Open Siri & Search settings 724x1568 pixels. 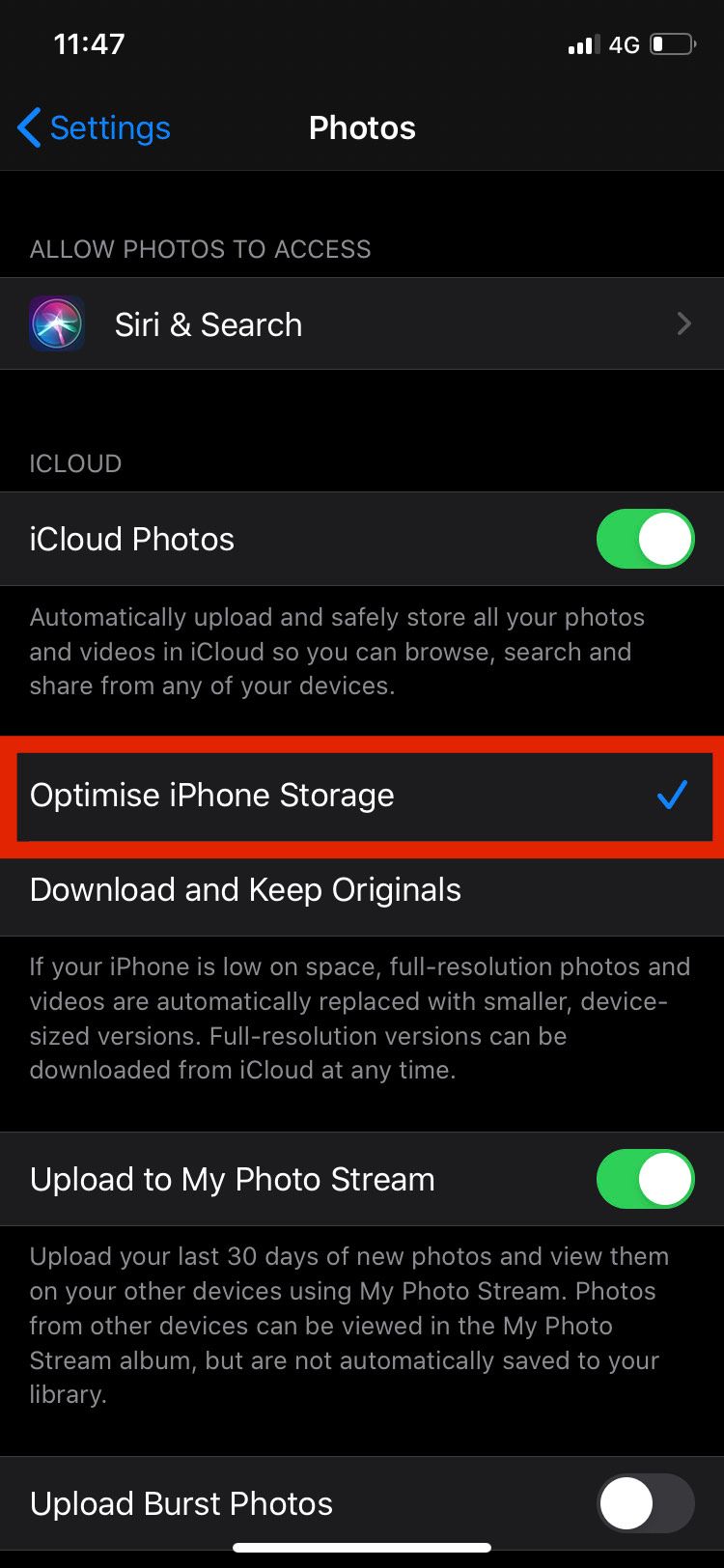[x=361, y=324]
